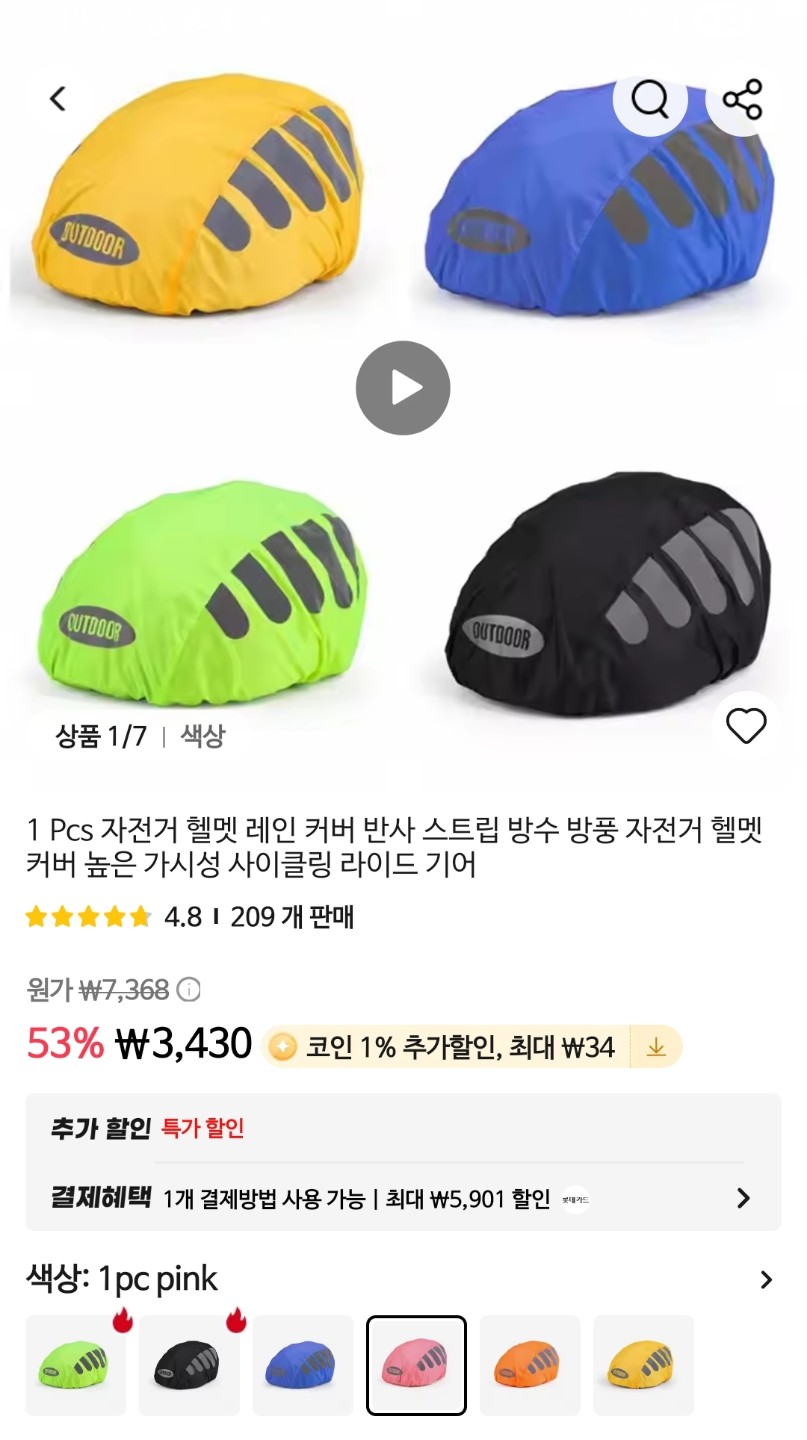Select the neon green helmet cover
The width and height of the screenshot is (807, 1440).
click(x=76, y=1365)
